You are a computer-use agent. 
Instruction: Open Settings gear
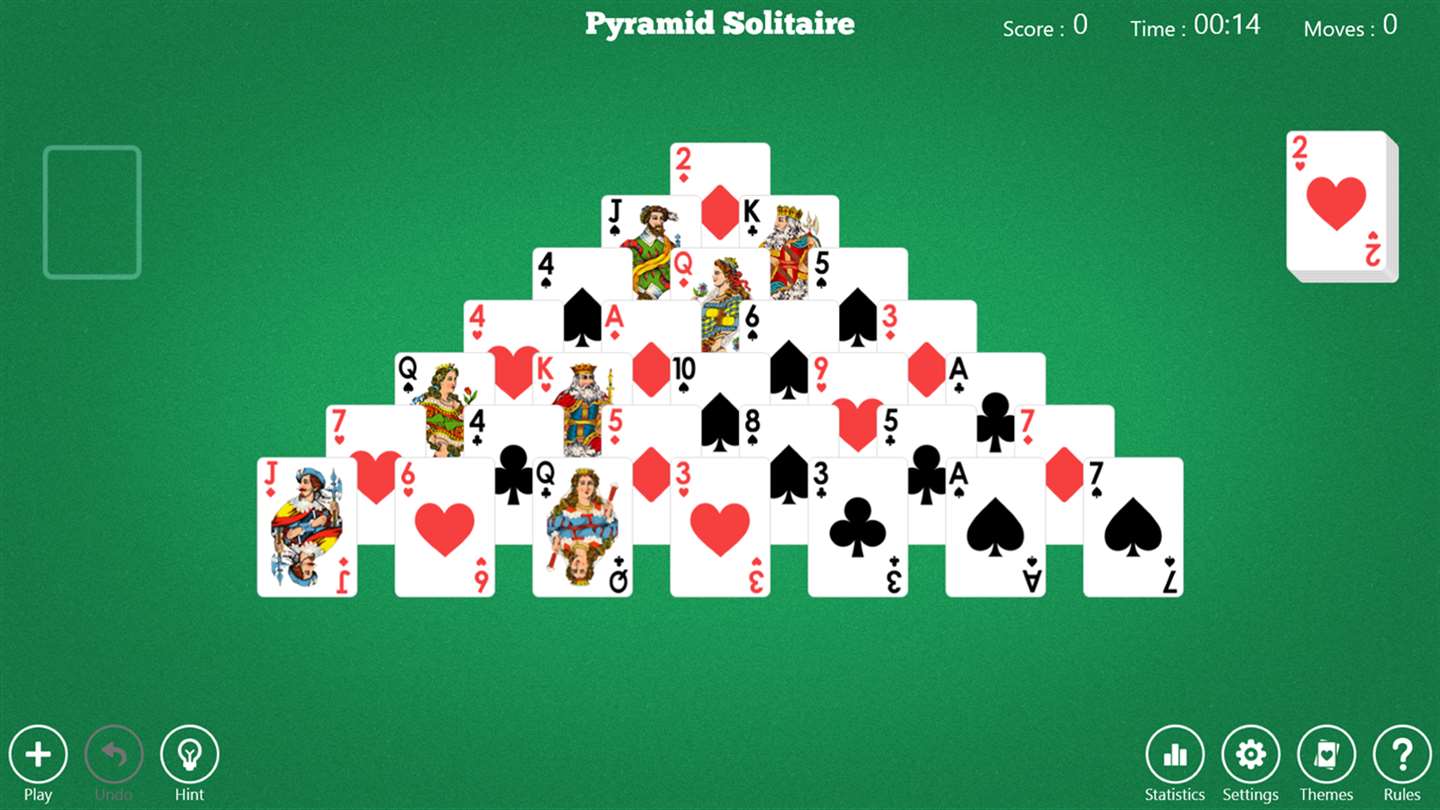click(x=1251, y=755)
